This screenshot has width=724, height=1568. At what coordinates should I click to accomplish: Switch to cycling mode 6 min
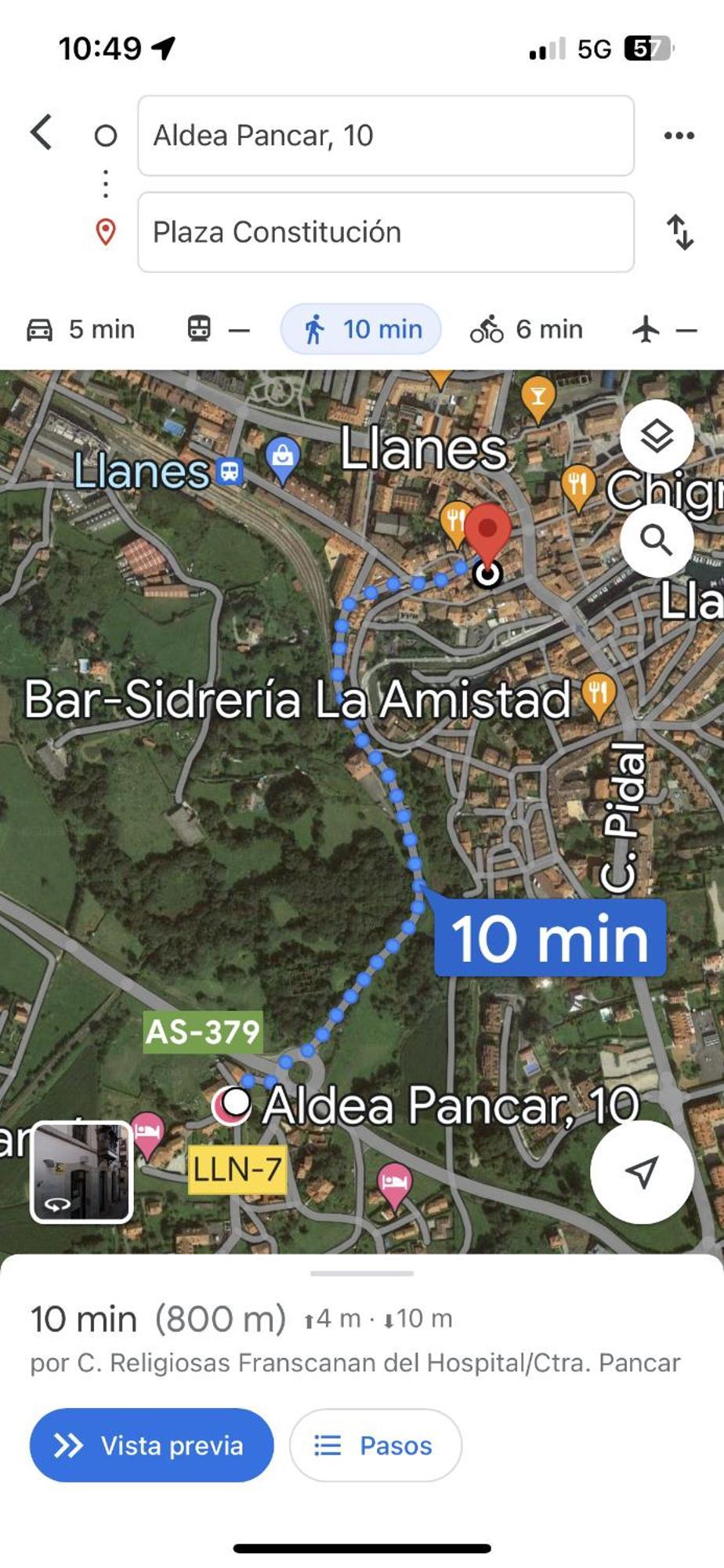tap(527, 329)
